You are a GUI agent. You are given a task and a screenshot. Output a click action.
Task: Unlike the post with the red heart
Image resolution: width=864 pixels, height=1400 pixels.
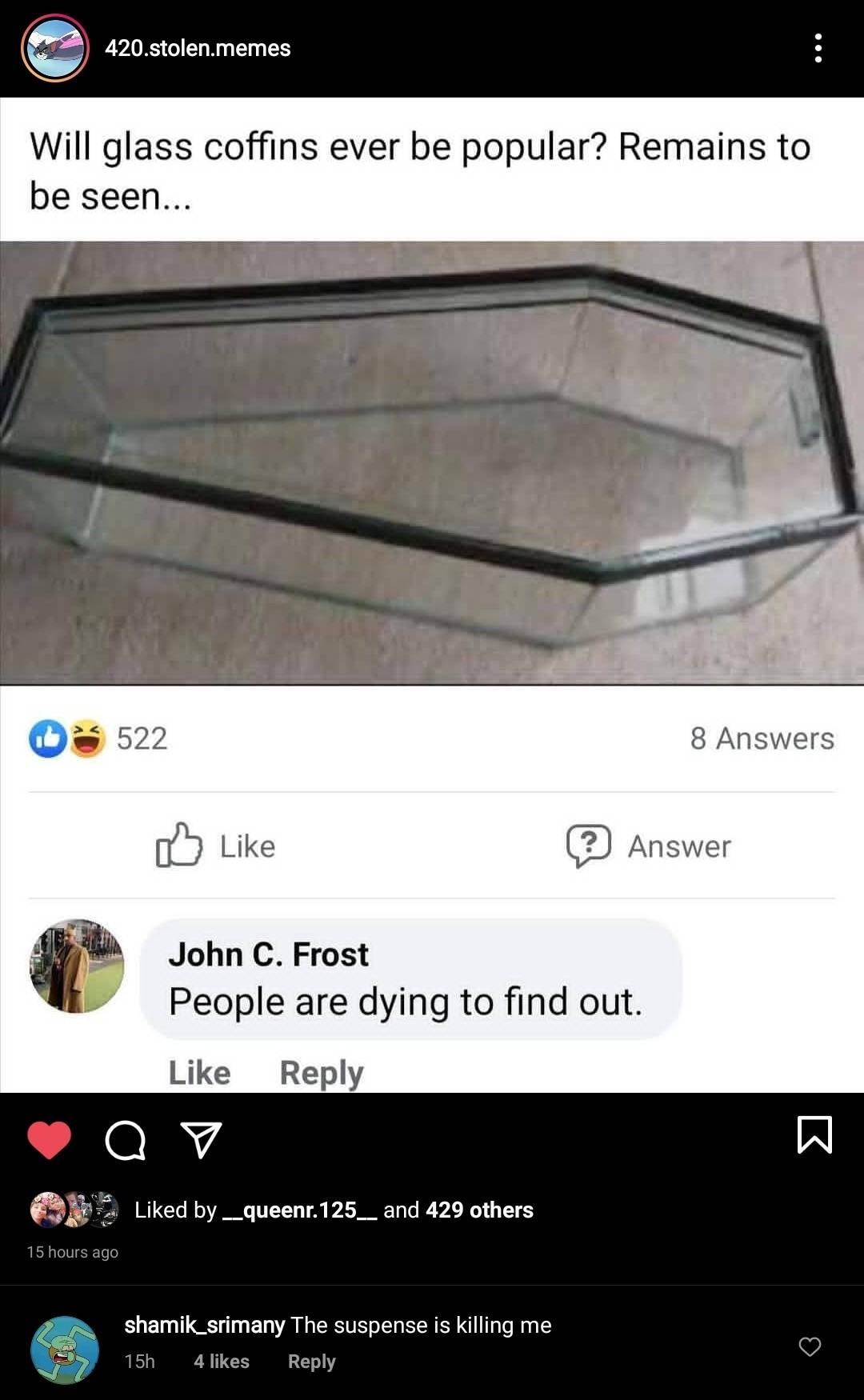tap(50, 1139)
